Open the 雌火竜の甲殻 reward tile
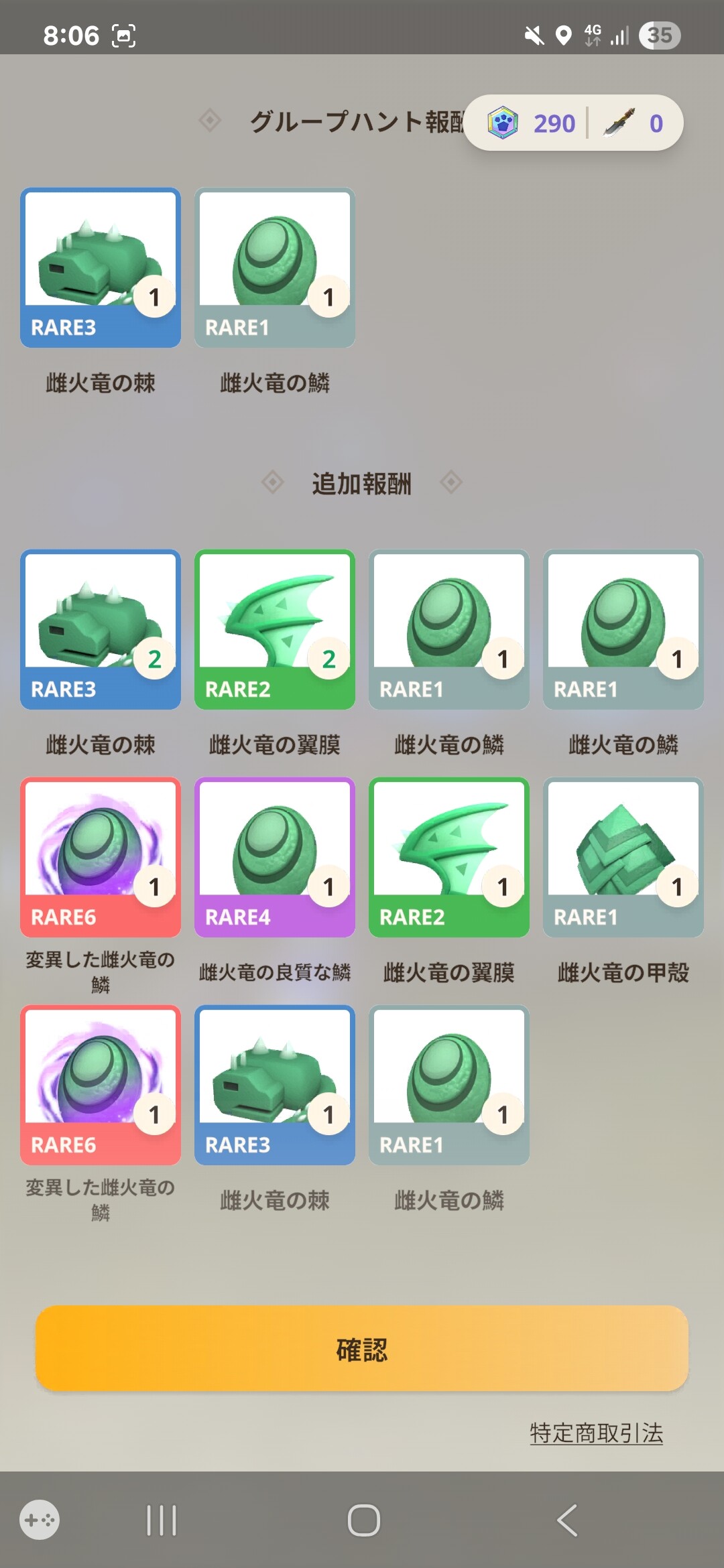Screen dimensions: 724x1568 (x=623, y=856)
